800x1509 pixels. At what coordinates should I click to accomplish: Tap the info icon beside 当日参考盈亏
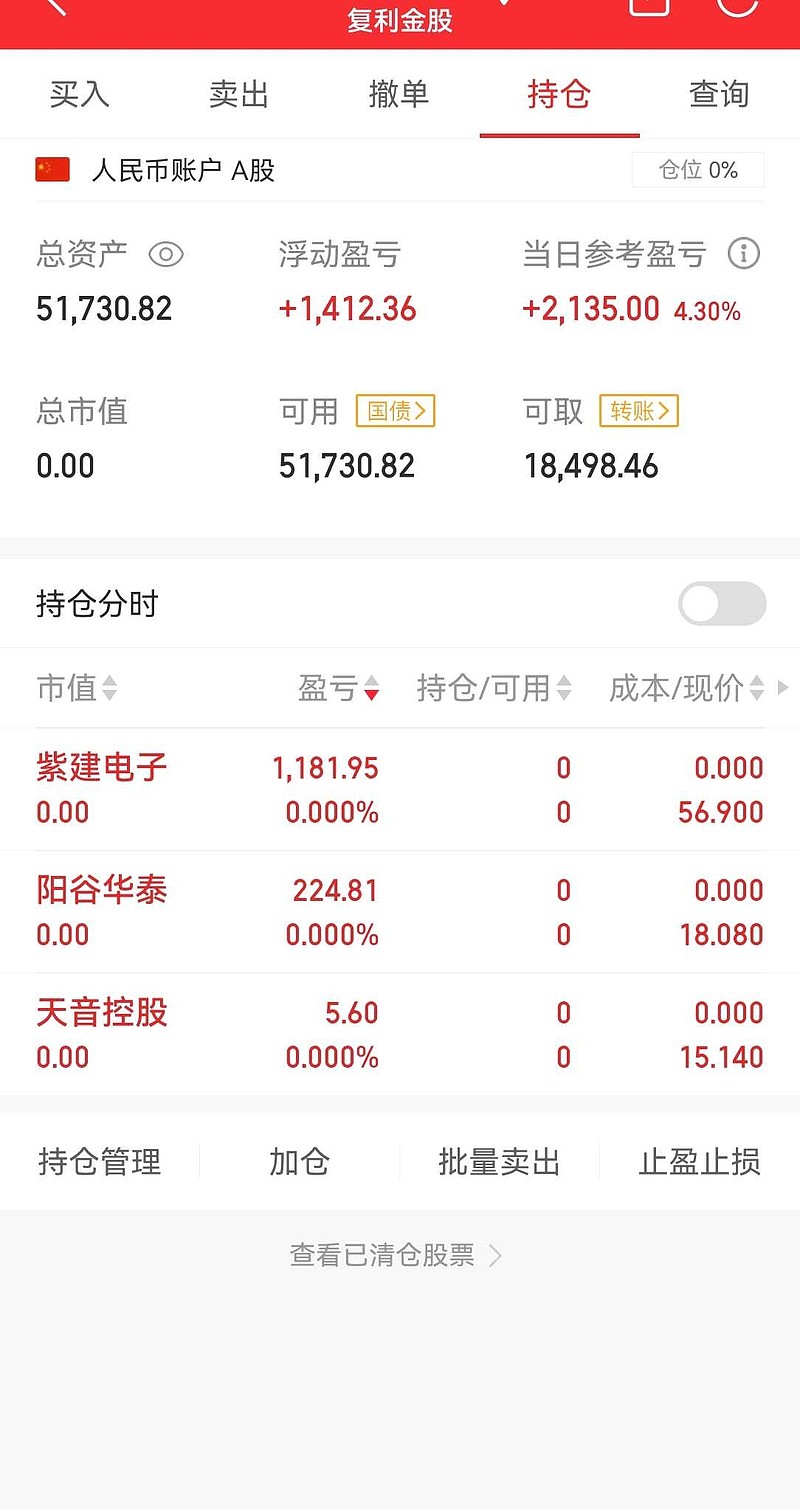click(743, 255)
